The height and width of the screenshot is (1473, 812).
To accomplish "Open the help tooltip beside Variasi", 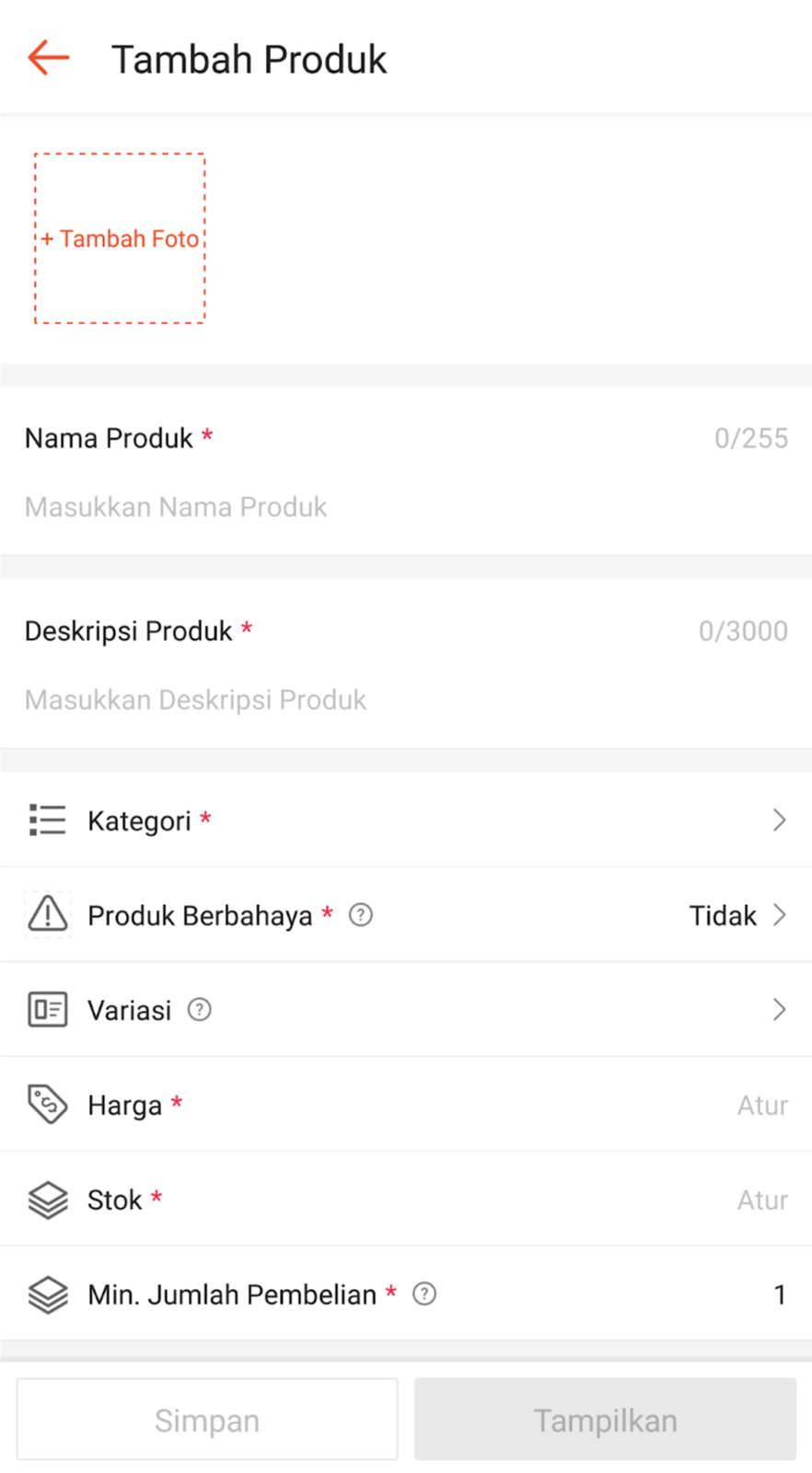I will [x=199, y=1010].
